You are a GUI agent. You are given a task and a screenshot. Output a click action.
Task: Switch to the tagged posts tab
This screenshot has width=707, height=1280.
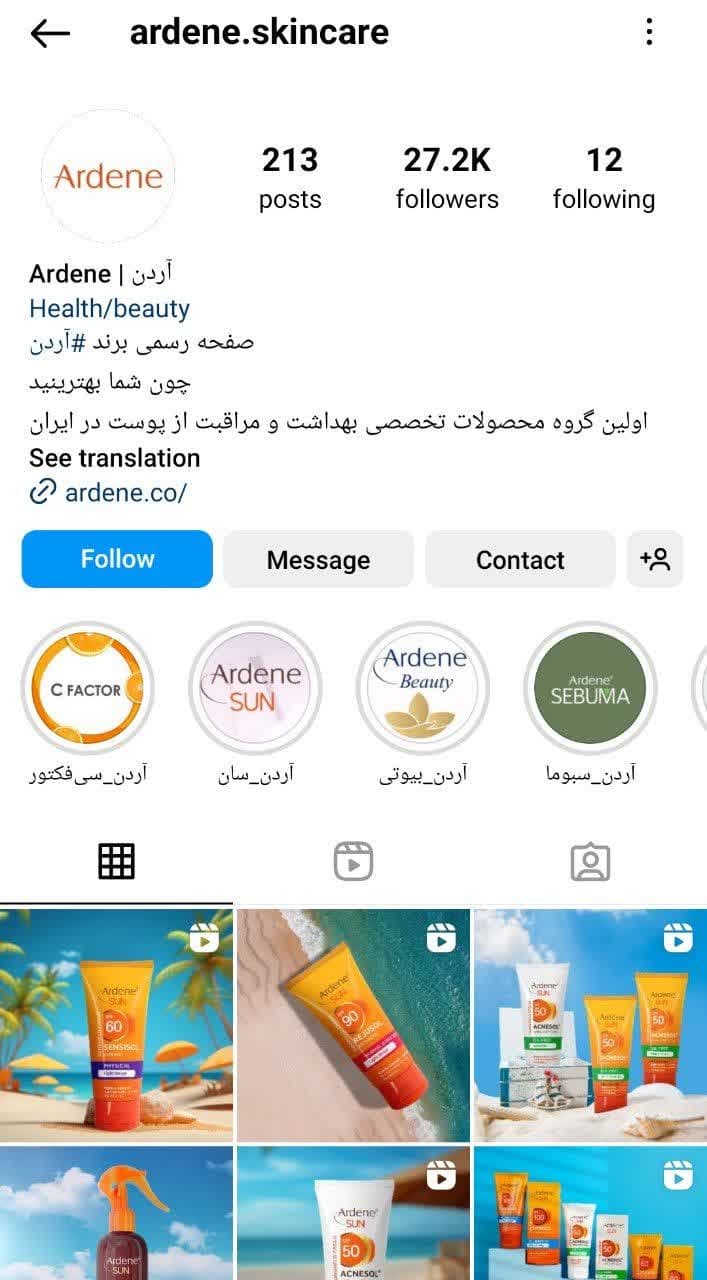pyautogui.click(x=590, y=861)
